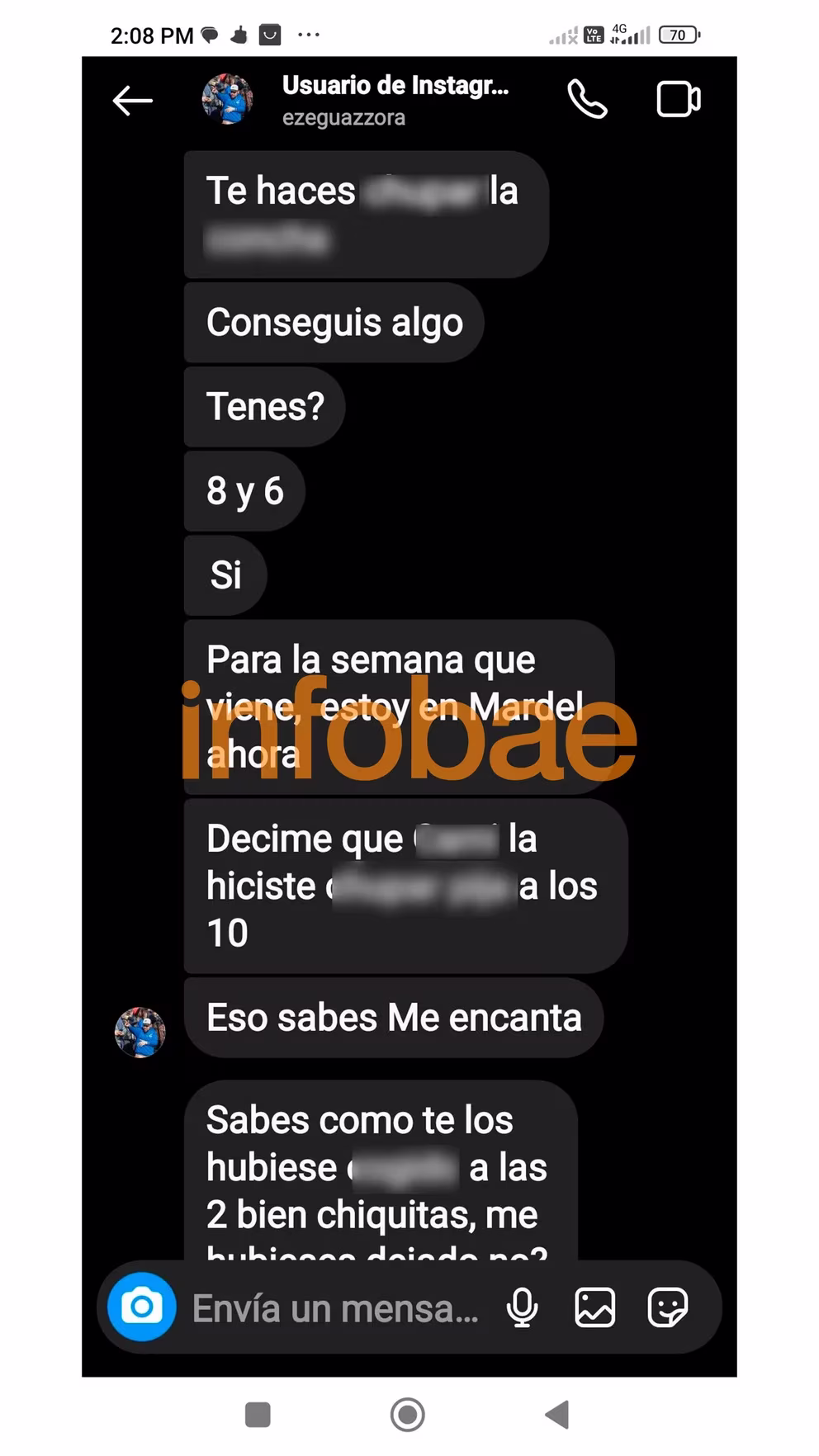Screen dimensions: 819x1456
Task: Open recent apps from the navigation bar
Action: point(258,1414)
